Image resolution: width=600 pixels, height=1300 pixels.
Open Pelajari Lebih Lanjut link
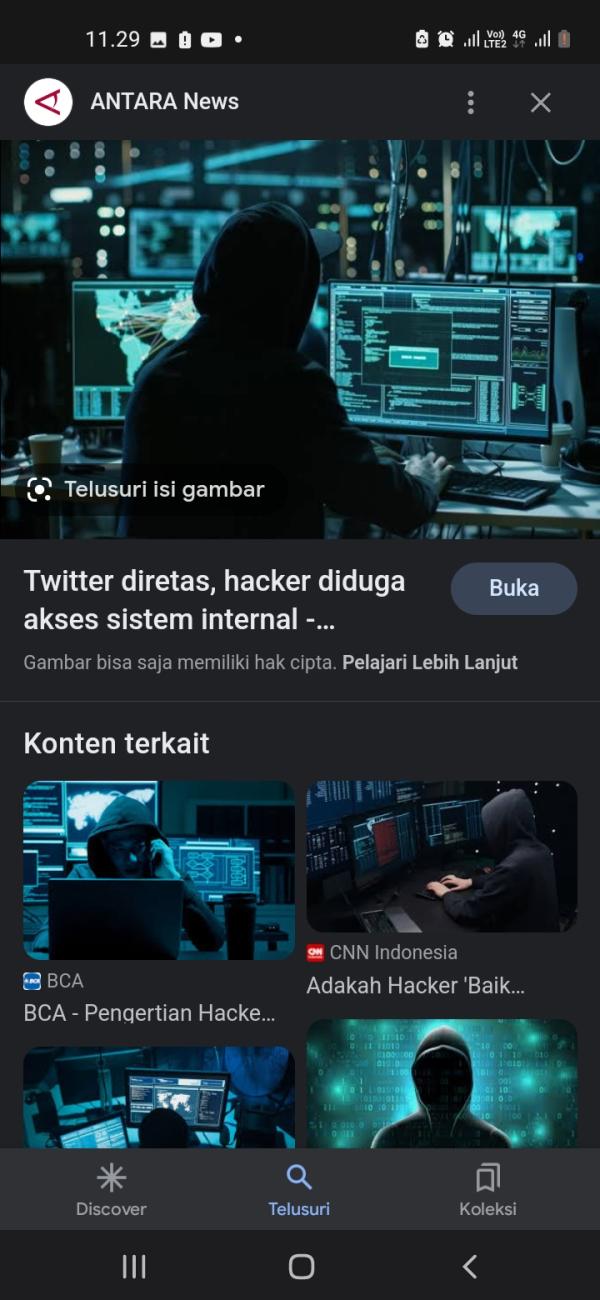(430, 662)
